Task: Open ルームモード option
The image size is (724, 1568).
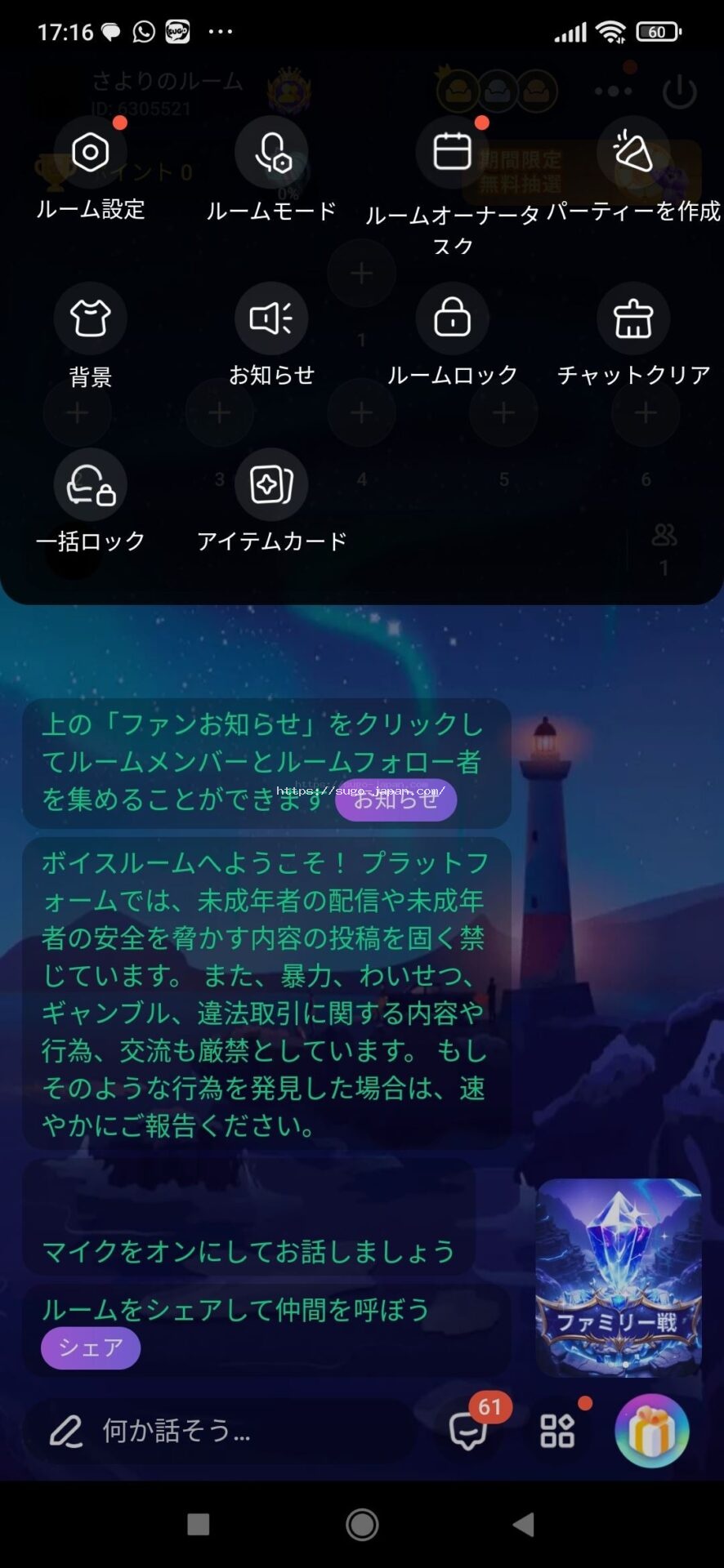Action: [271, 153]
